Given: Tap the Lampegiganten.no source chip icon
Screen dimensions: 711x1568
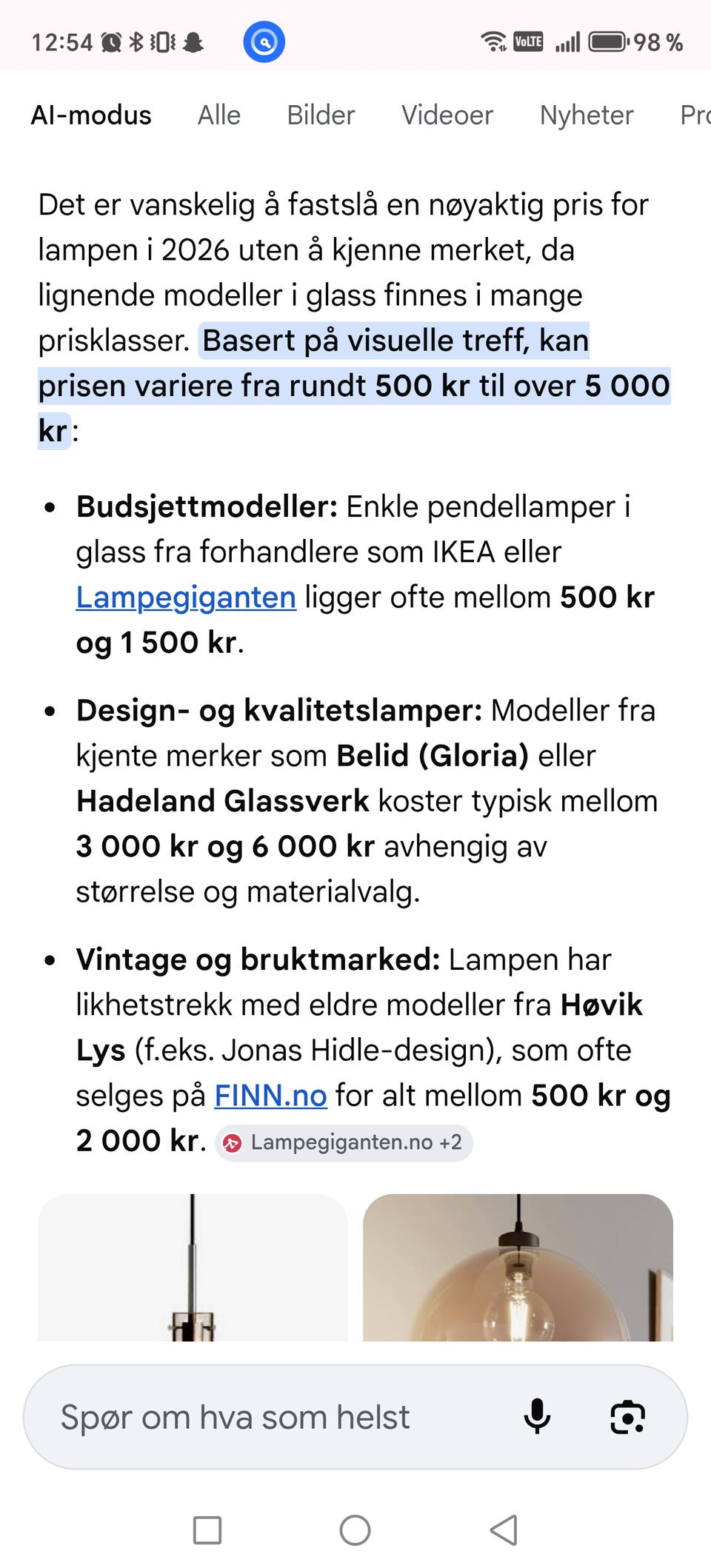Looking at the screenshot, I should 233,1142.
